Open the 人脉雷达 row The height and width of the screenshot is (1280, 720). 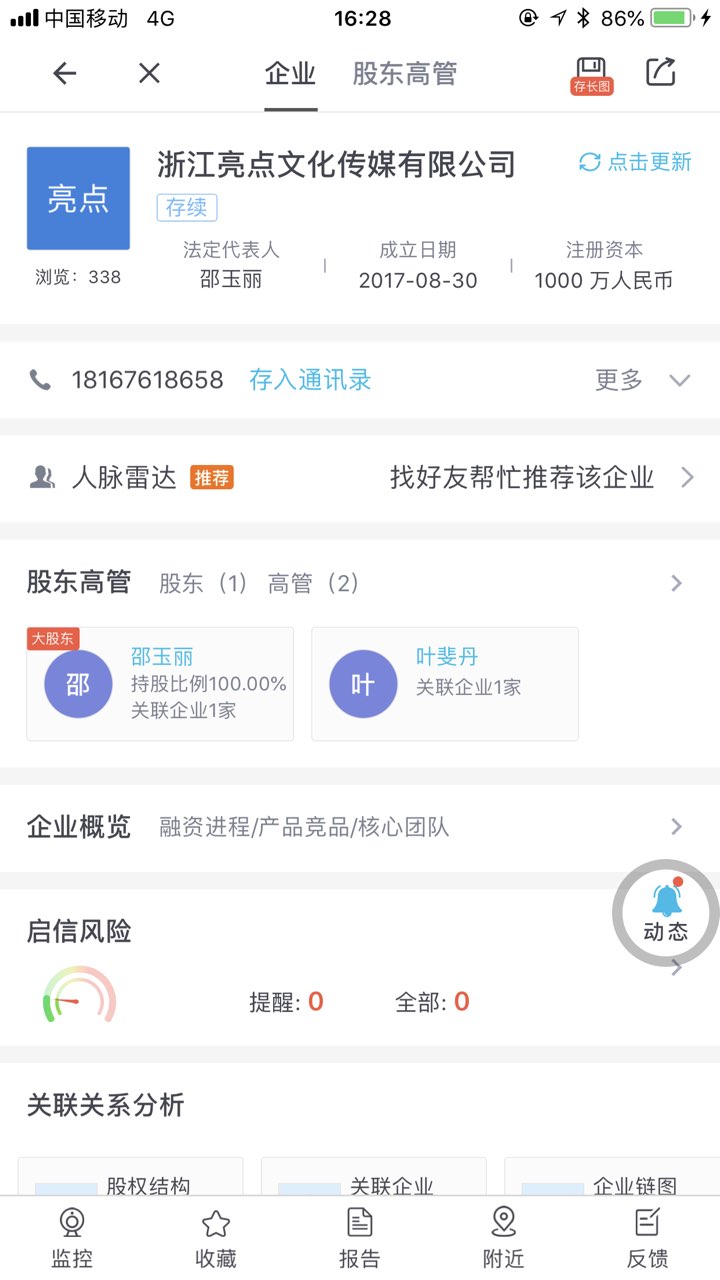[360, 478]
